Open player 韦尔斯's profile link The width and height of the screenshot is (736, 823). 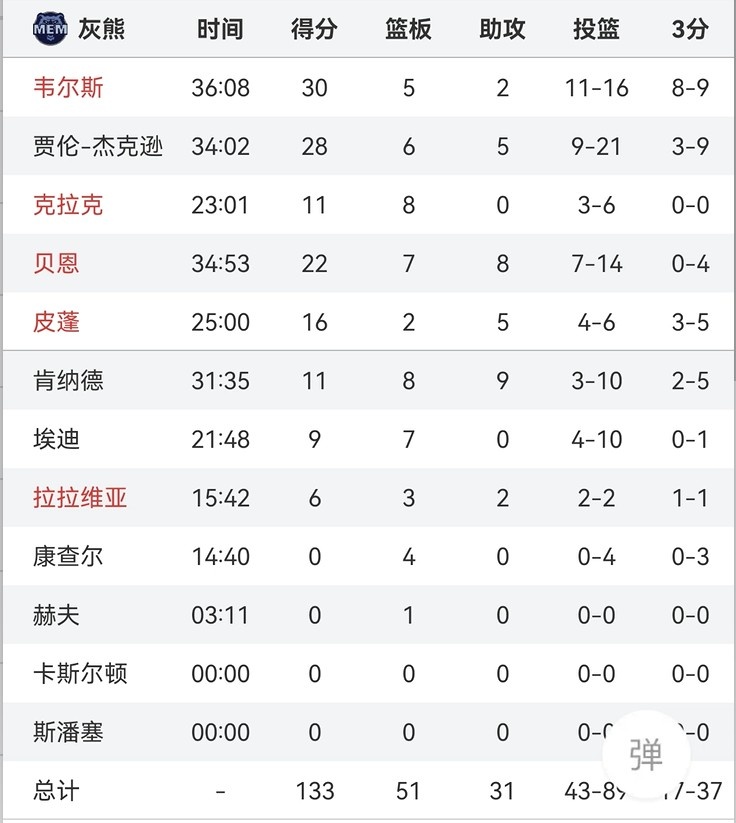(x=68, y=88)
